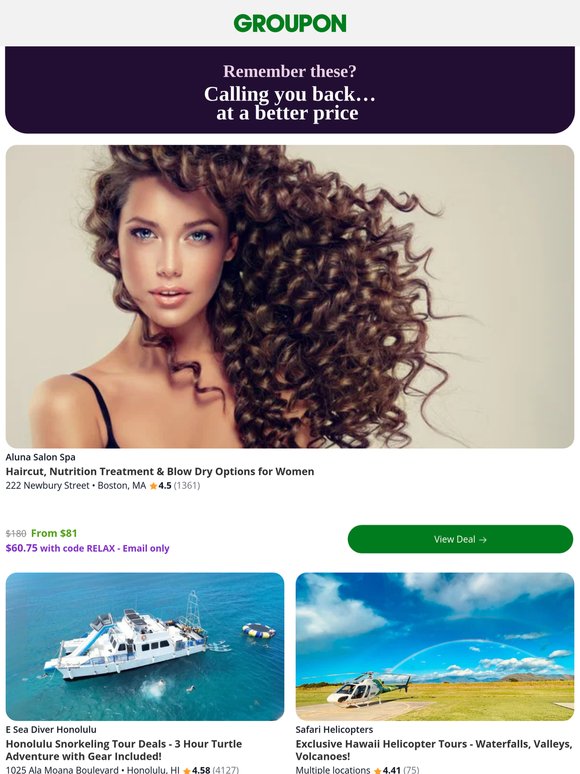Open the Haircut, Nutrition Treatment & Blow Dry deal title
This screenshot has width=580, height=774.
(160, 471)
